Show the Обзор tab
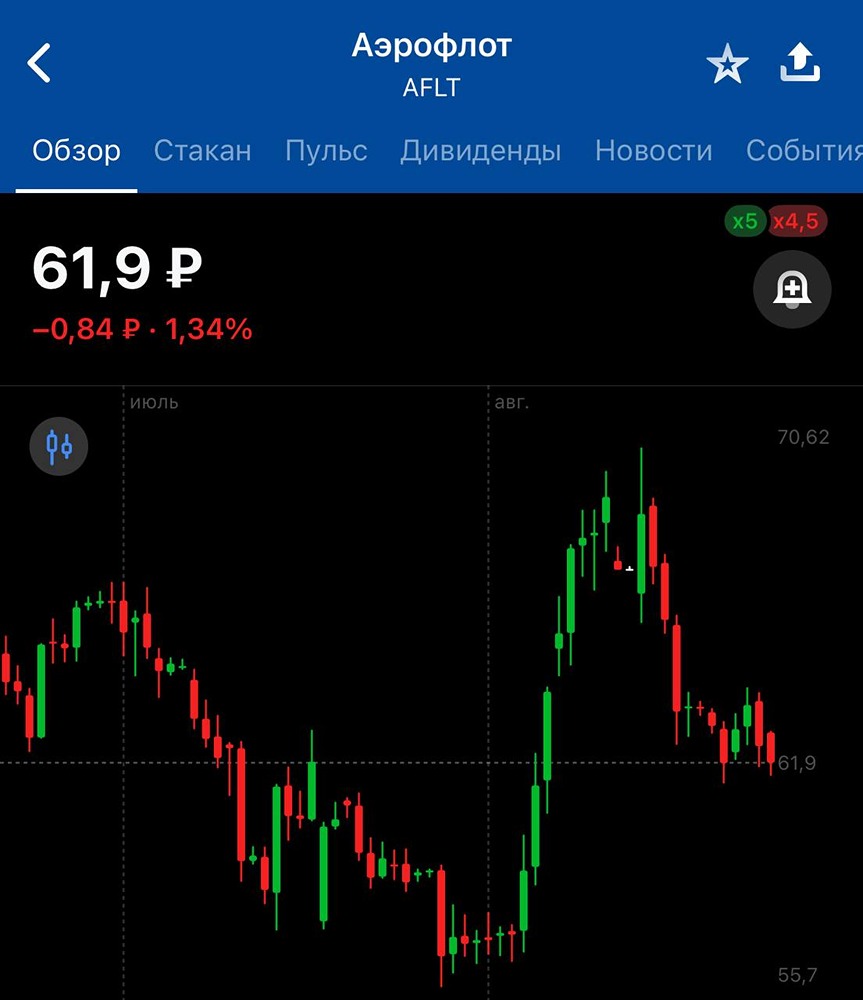The height and width of the screenshot is (1000, 863). click(x=76, y=151)
